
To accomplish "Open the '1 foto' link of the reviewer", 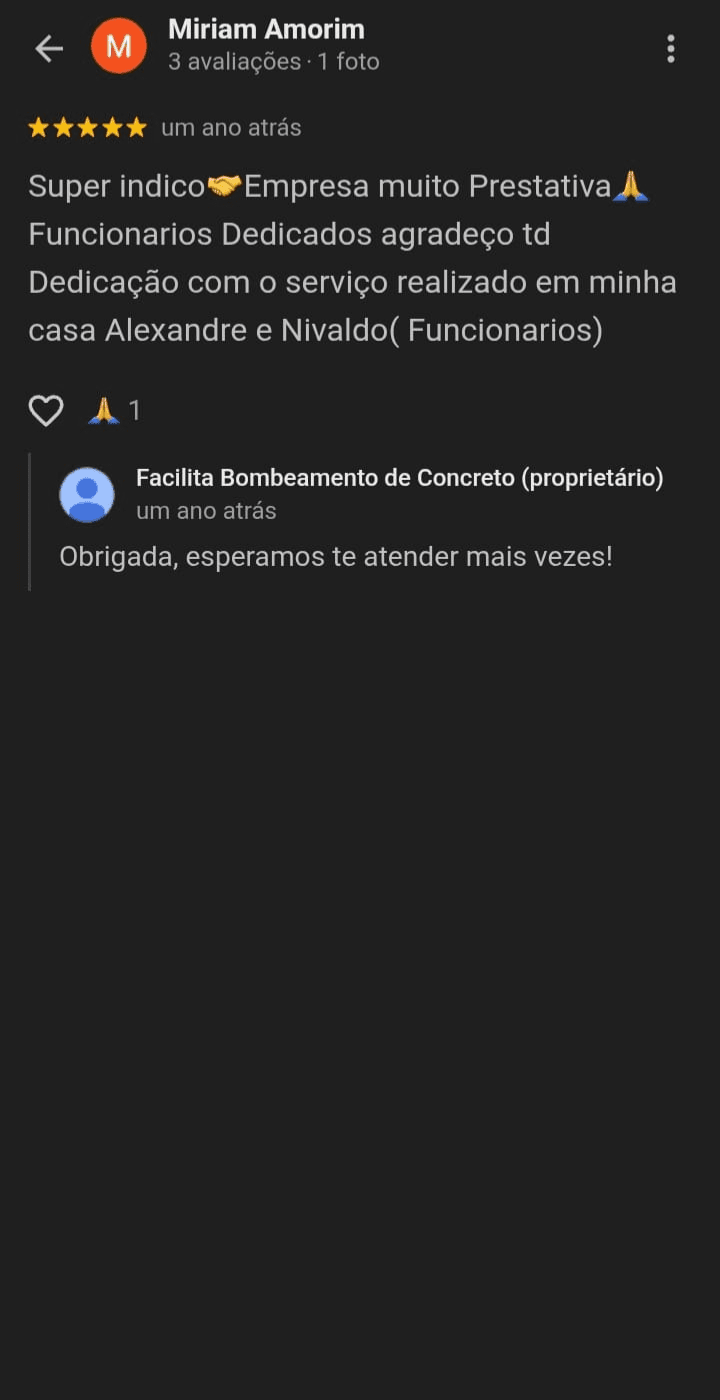I will (350, 61).
